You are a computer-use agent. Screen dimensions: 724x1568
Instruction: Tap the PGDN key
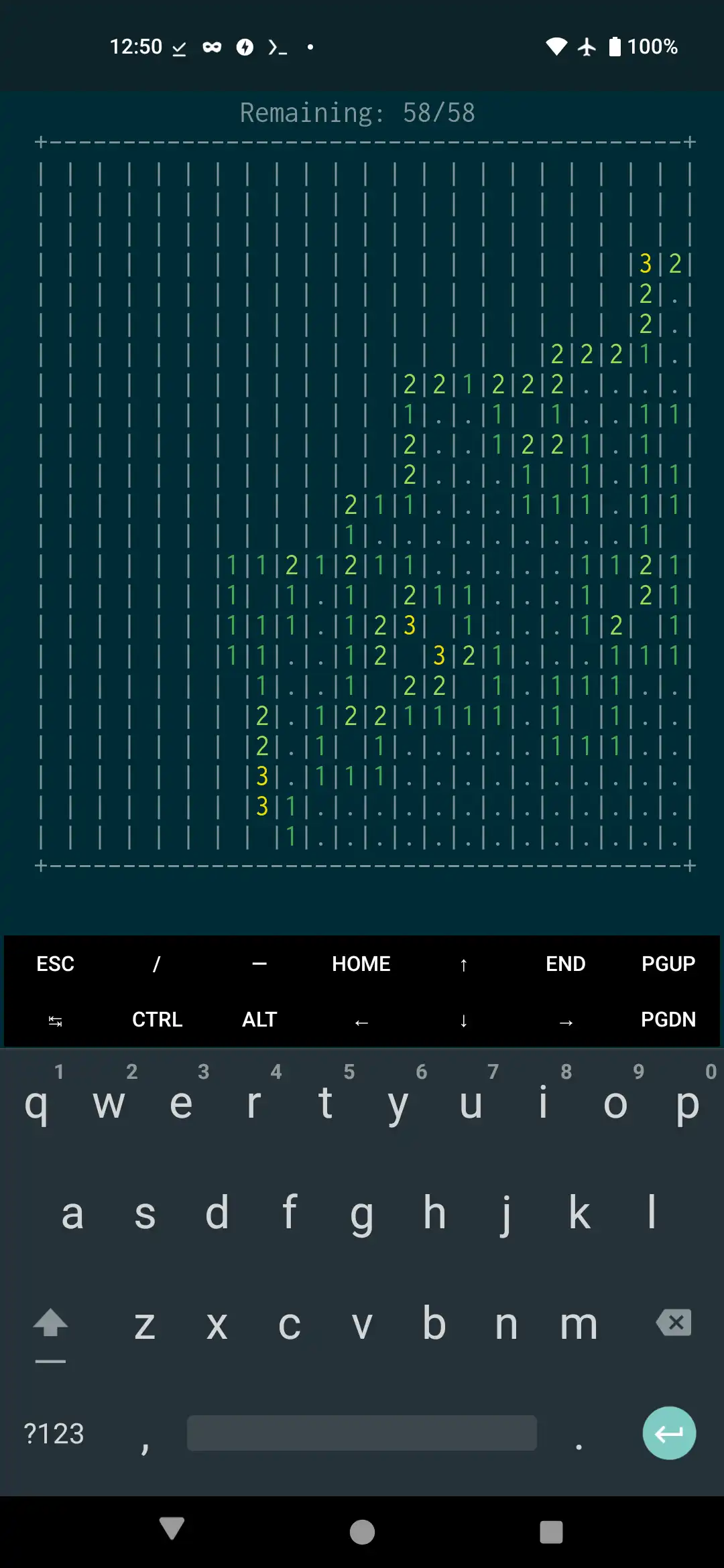668,1019
